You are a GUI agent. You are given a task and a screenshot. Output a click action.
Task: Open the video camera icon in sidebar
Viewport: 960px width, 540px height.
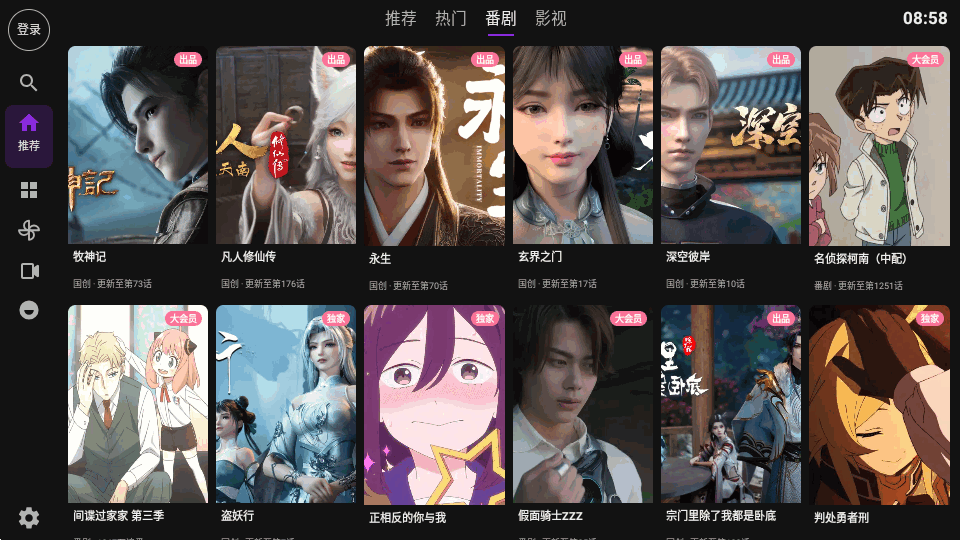[x=29, y=271]
